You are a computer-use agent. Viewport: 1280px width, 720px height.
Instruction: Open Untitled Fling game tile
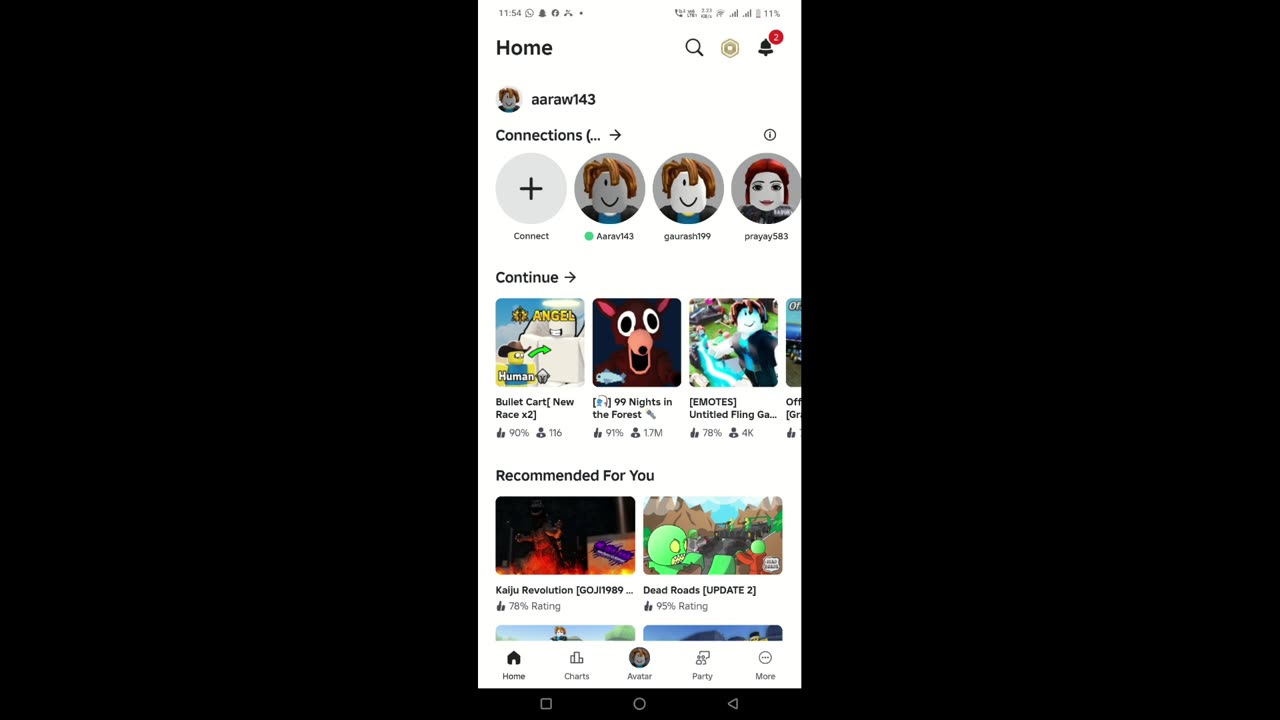coord(733,343)
